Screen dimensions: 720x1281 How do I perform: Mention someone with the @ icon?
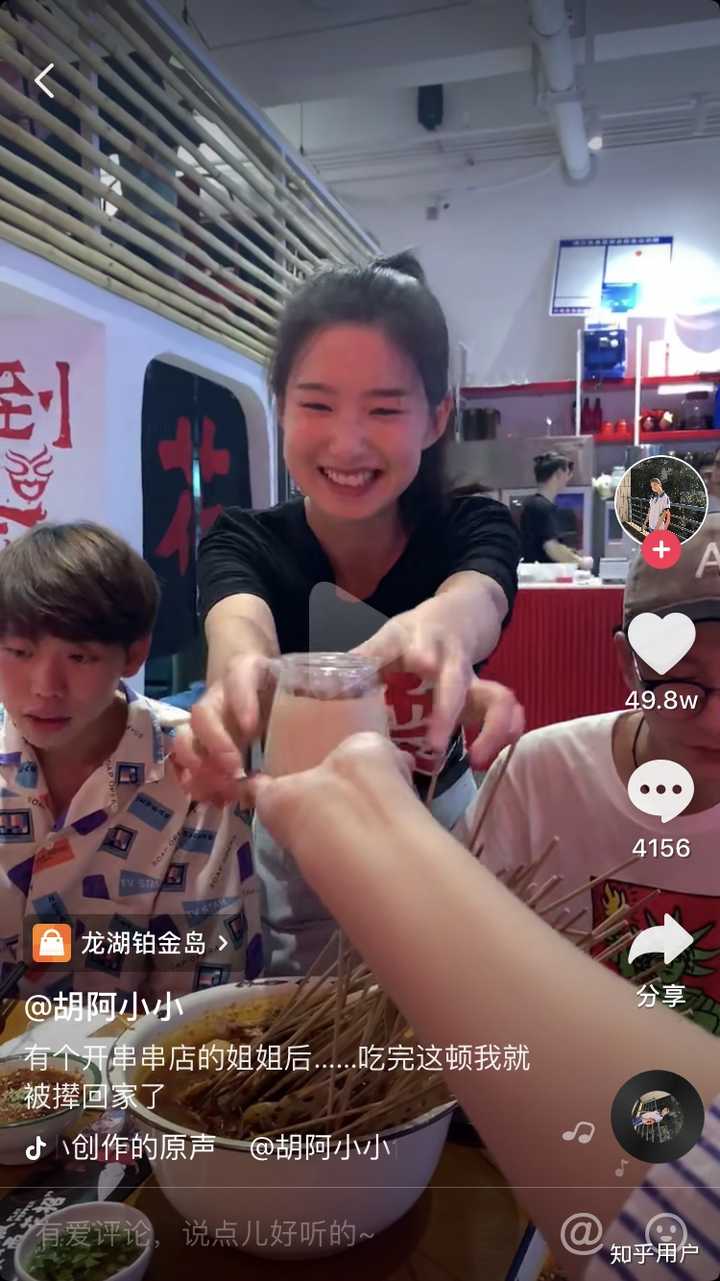click(581, 1233)
